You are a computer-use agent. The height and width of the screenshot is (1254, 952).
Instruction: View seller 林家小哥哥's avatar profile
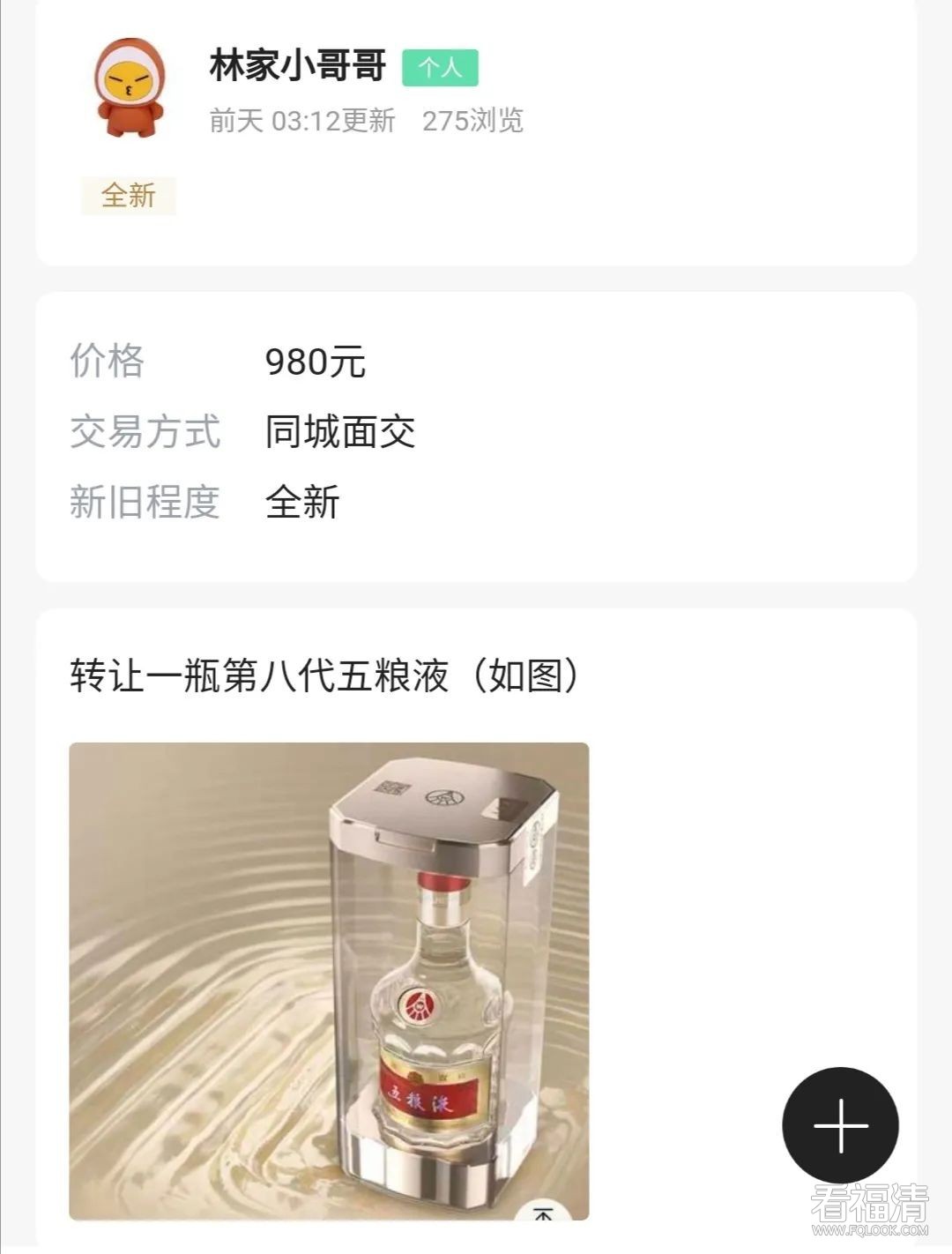130,88
